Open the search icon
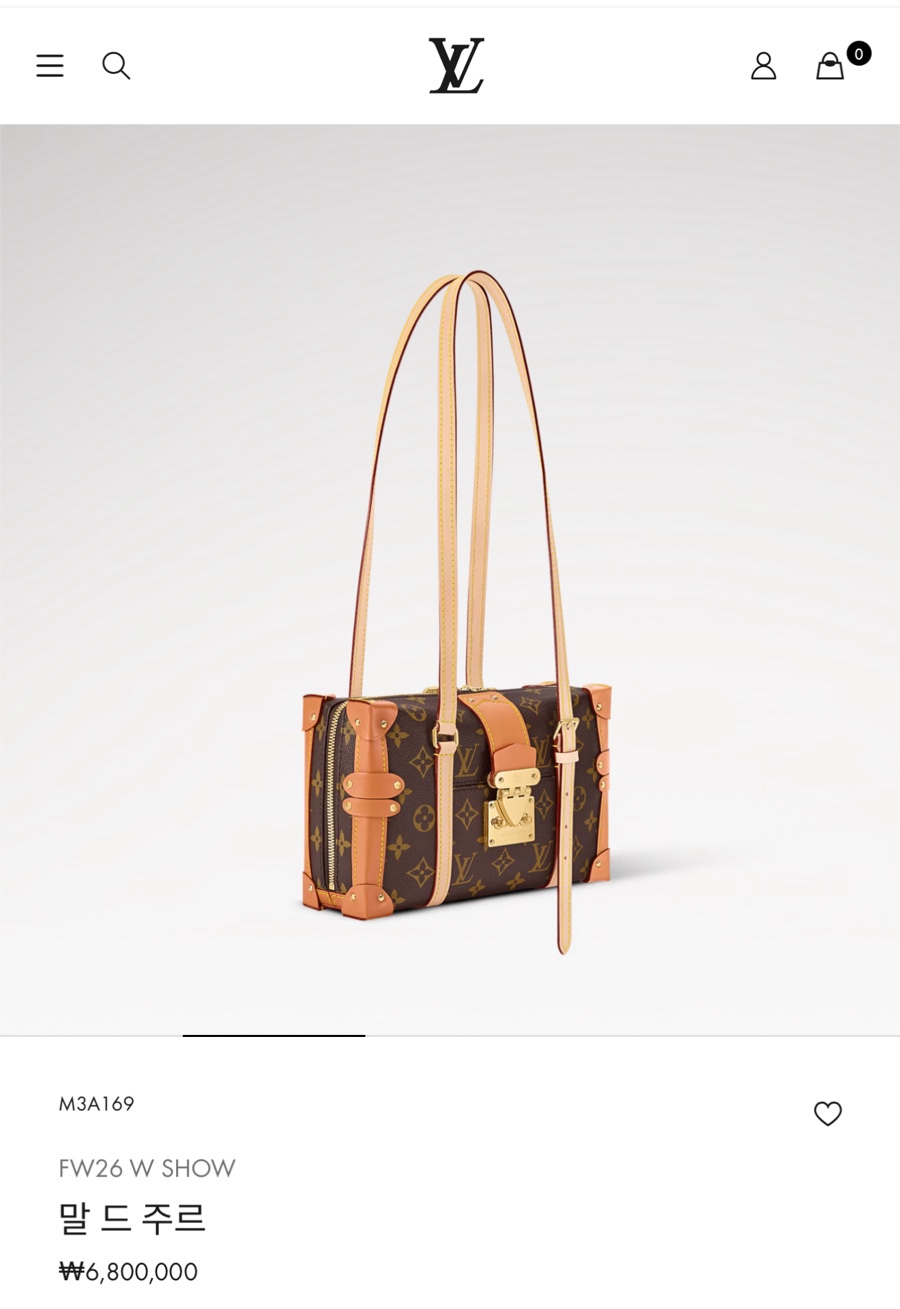The width and height of the screenshot is (900, 1309). (x=116, y=66)
